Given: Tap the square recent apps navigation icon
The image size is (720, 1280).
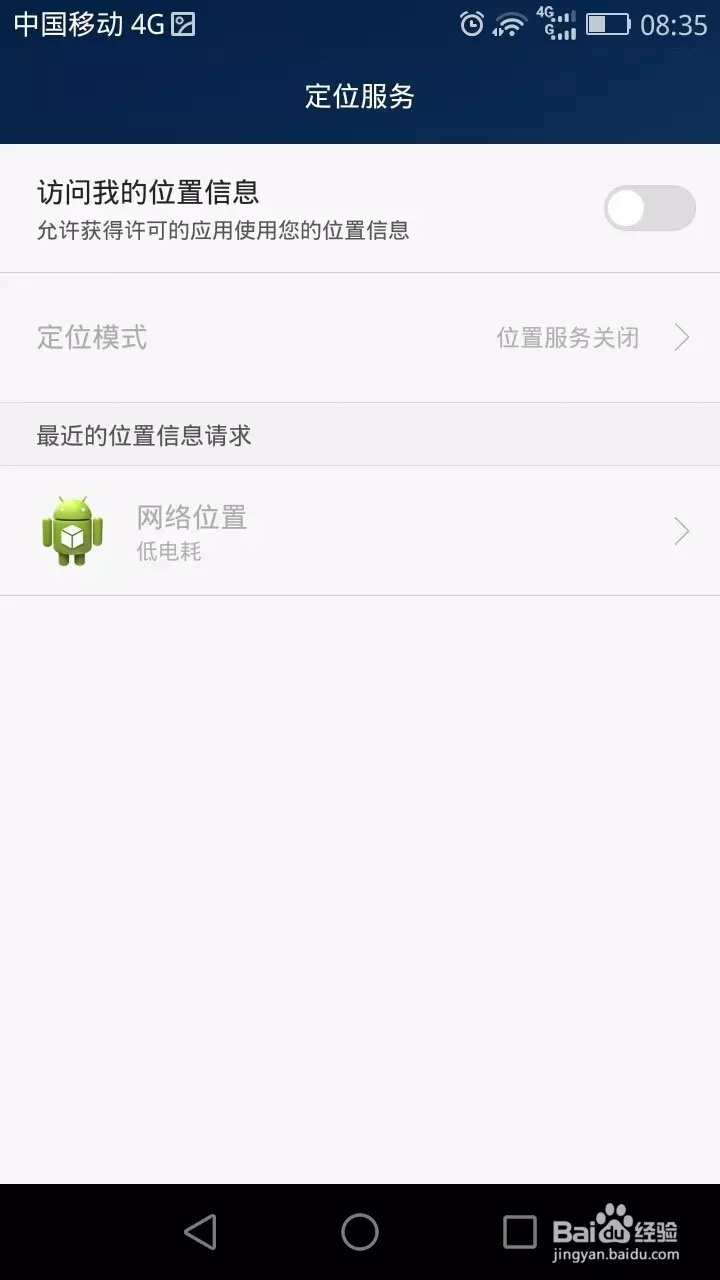Looking at the screenshot, I should tap(518, 1232).
